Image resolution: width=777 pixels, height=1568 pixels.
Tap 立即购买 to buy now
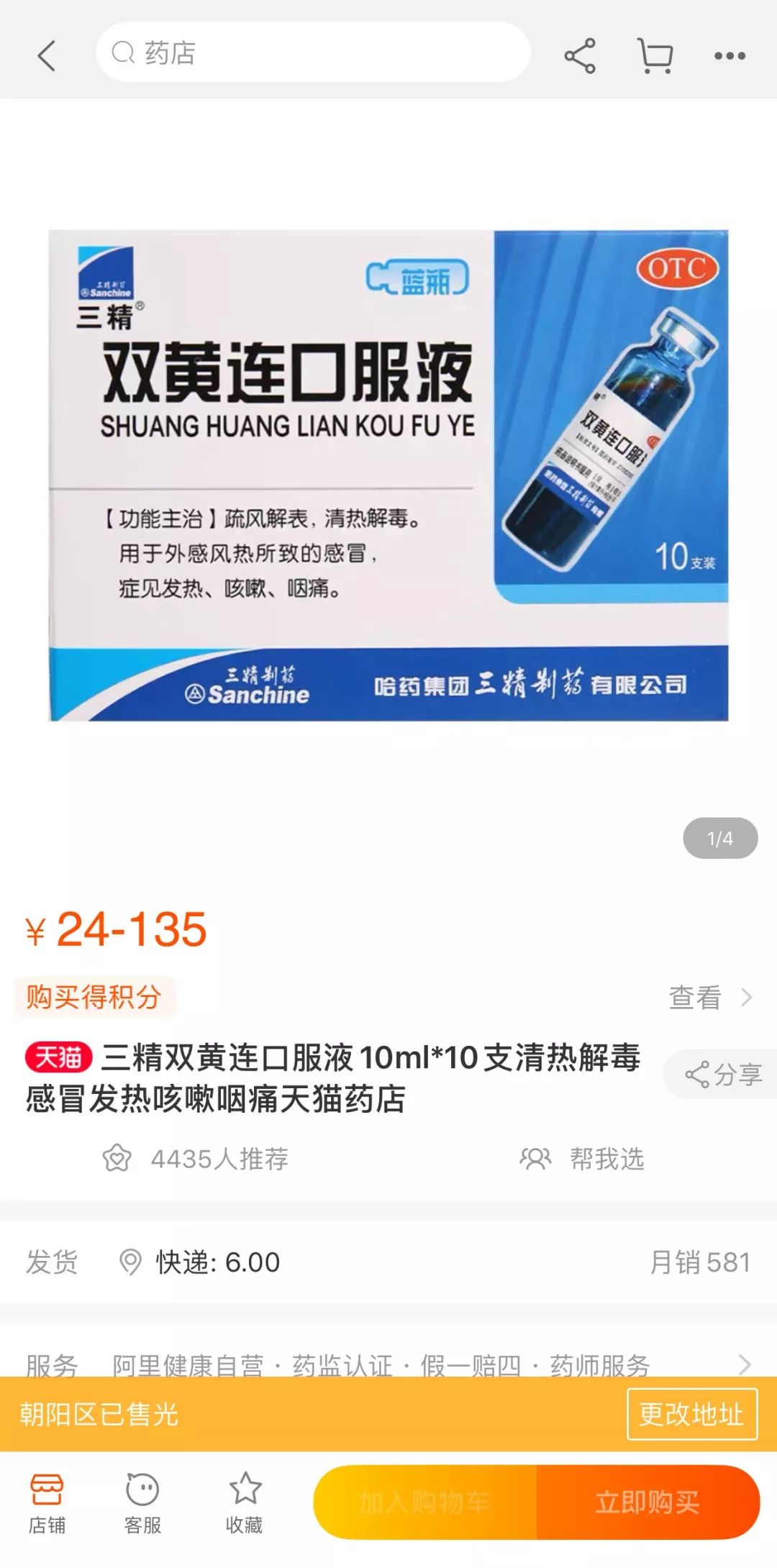click(x=647, y=1502)
